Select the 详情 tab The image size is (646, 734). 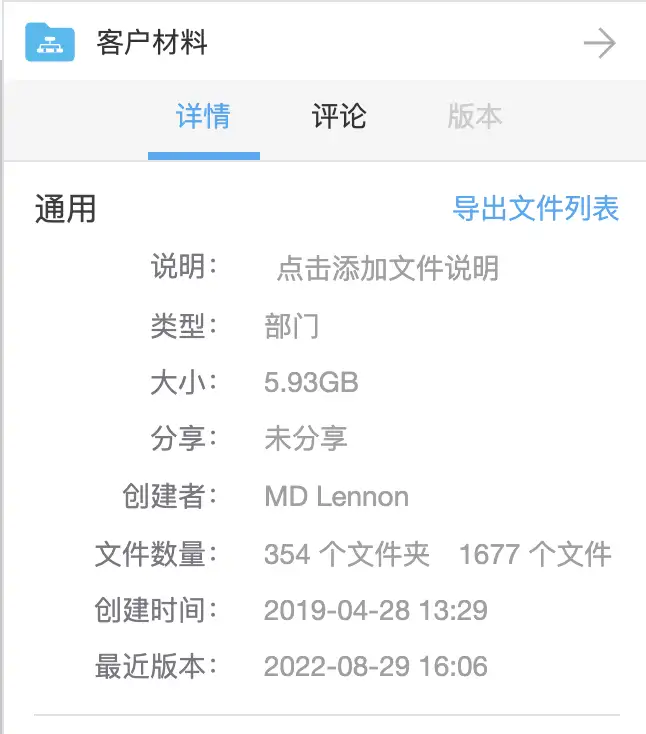point(203,117)
